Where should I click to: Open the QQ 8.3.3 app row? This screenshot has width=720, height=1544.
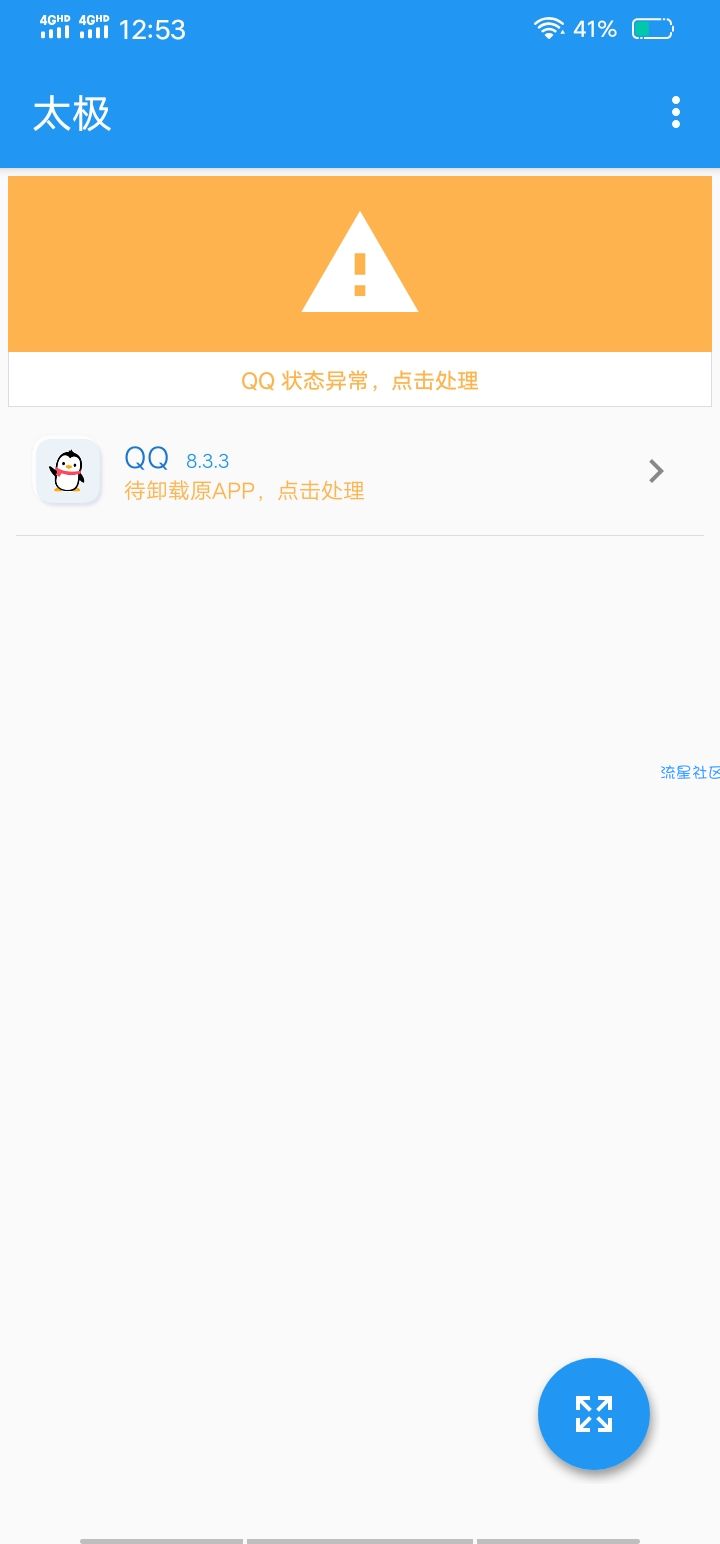point(360,471)
